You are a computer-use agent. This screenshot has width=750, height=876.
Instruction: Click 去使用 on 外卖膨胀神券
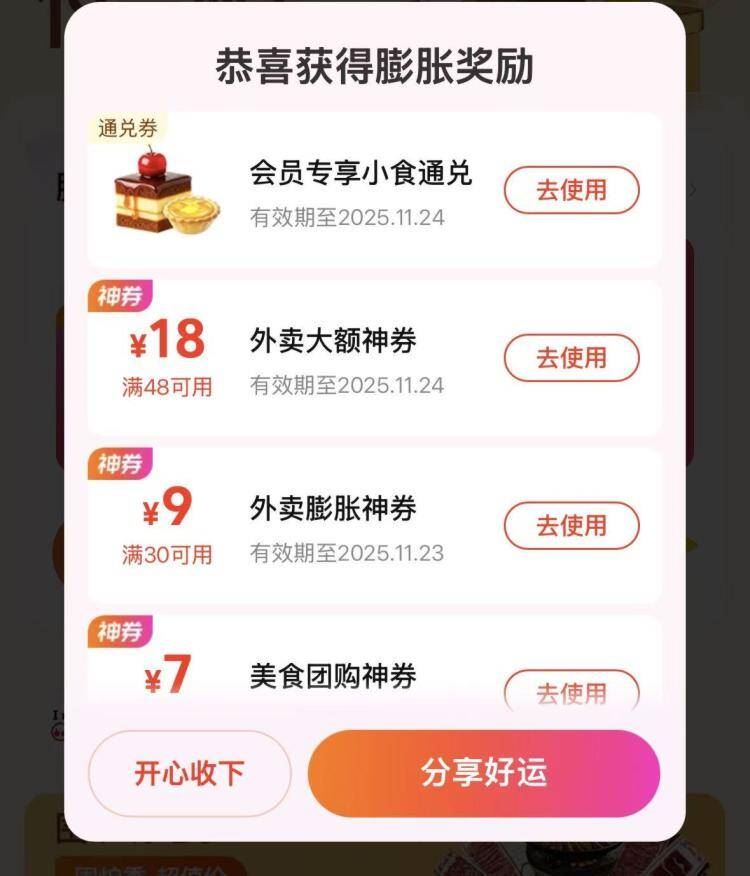click(571, 525)
